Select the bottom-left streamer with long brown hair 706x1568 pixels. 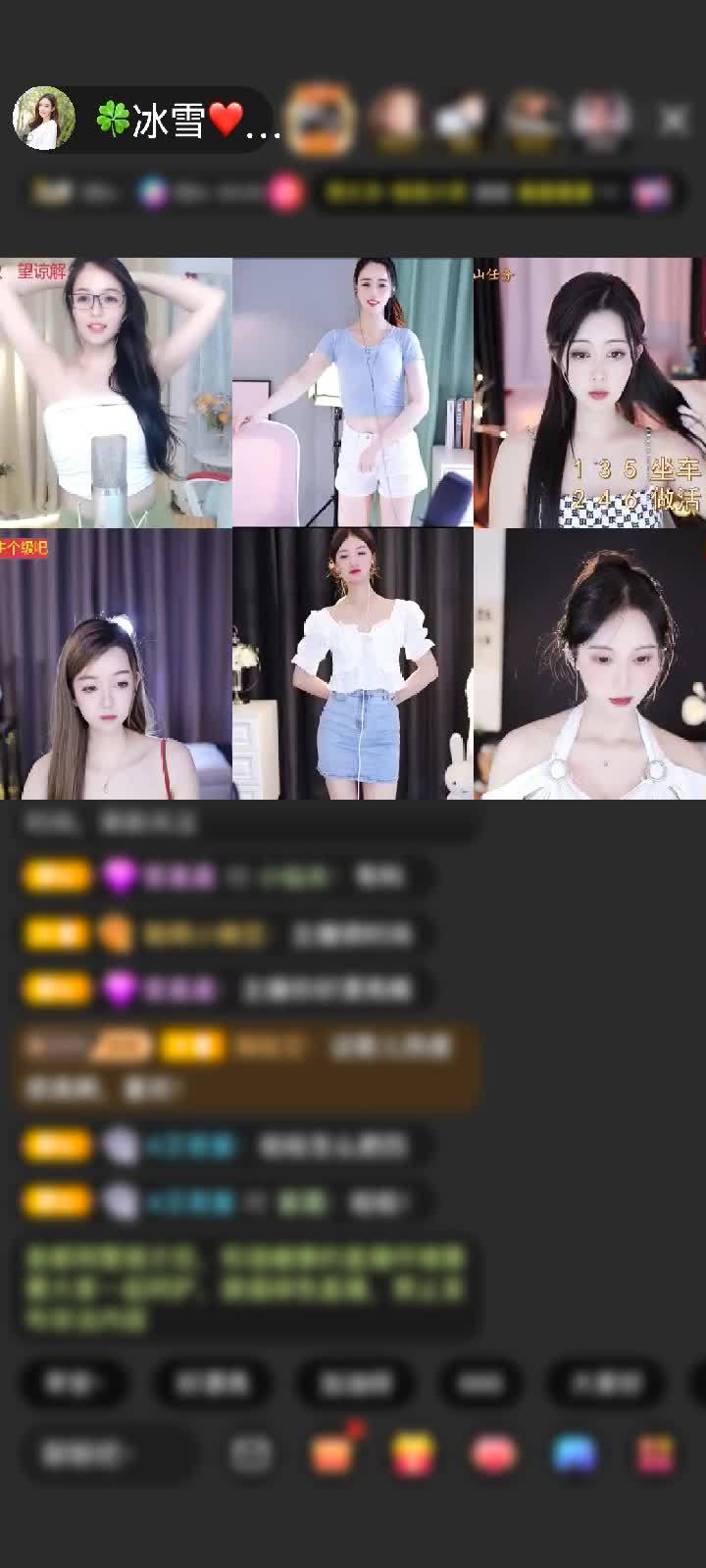(116, 663)
